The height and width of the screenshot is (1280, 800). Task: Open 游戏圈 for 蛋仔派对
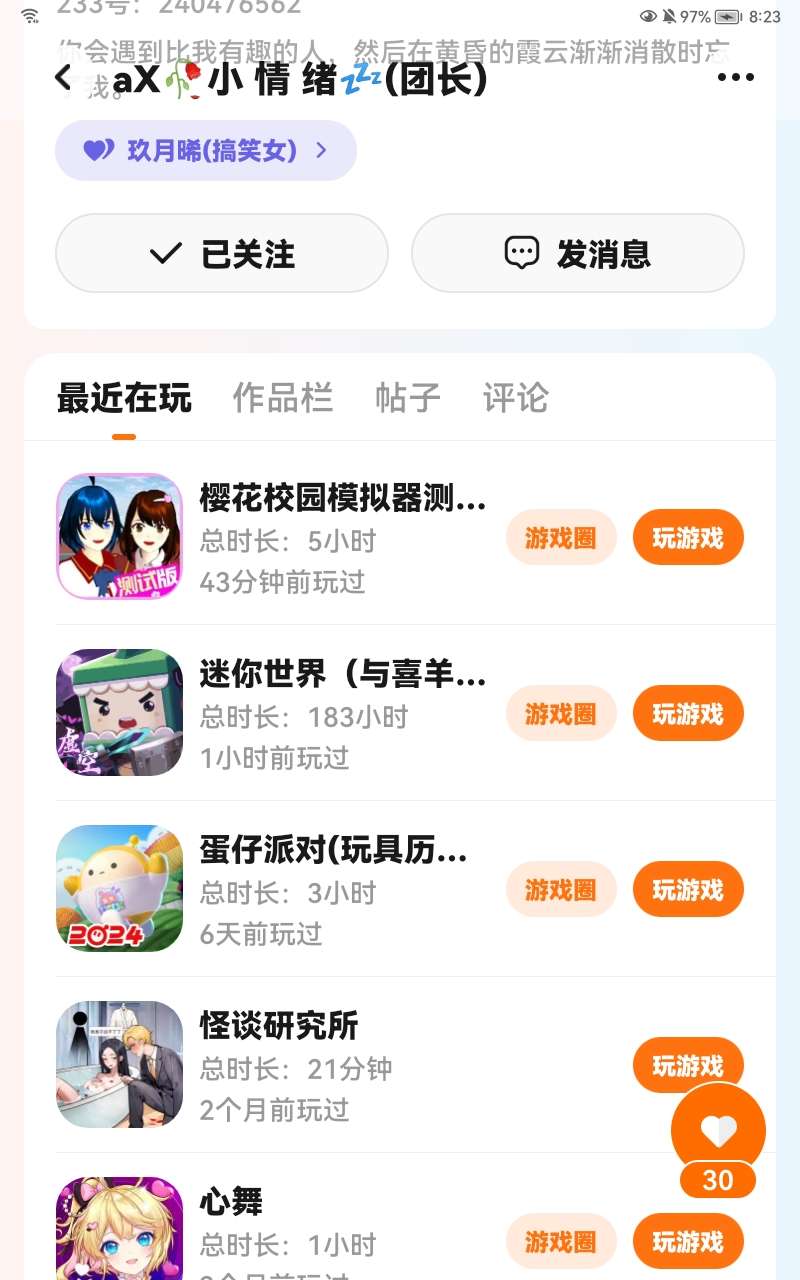click(x=561, y=890)
